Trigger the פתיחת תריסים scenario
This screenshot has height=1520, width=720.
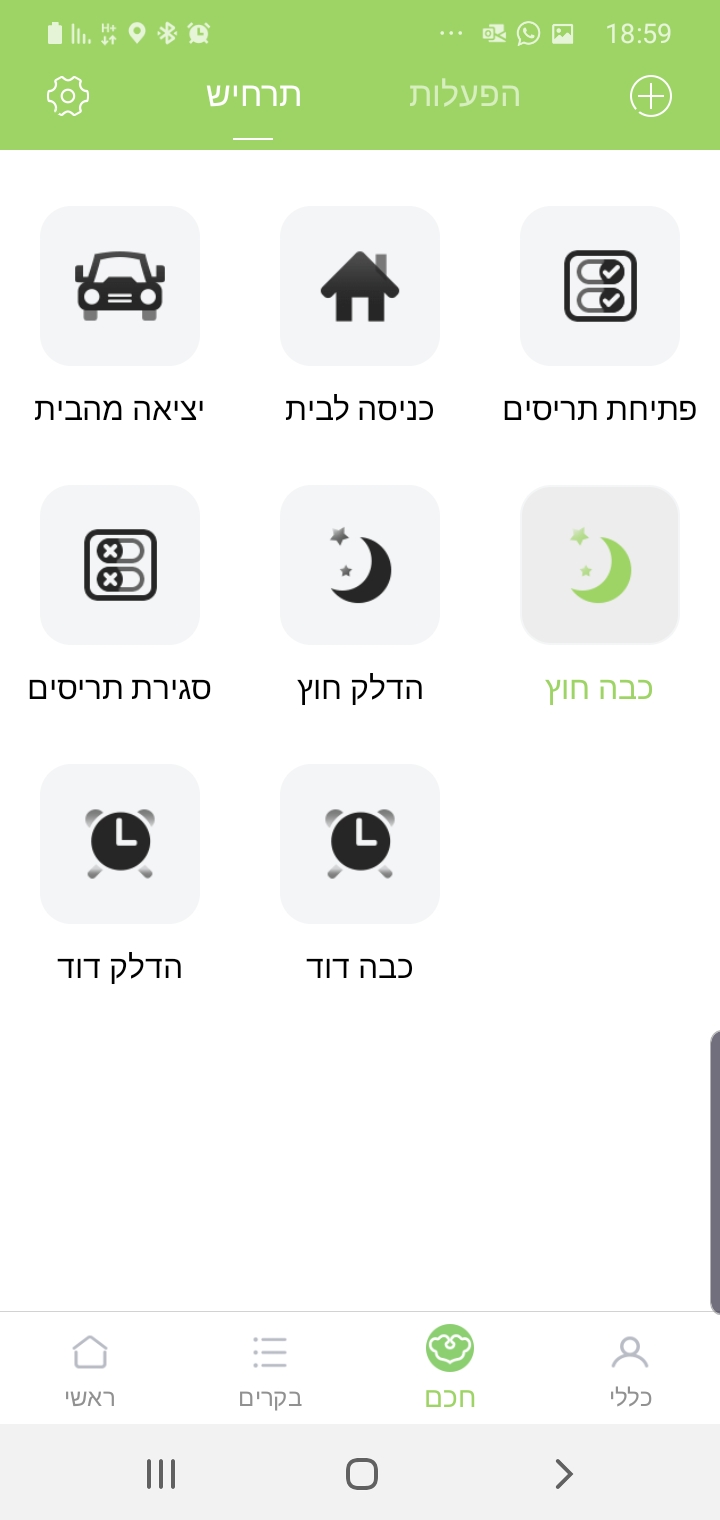[600, 286]
